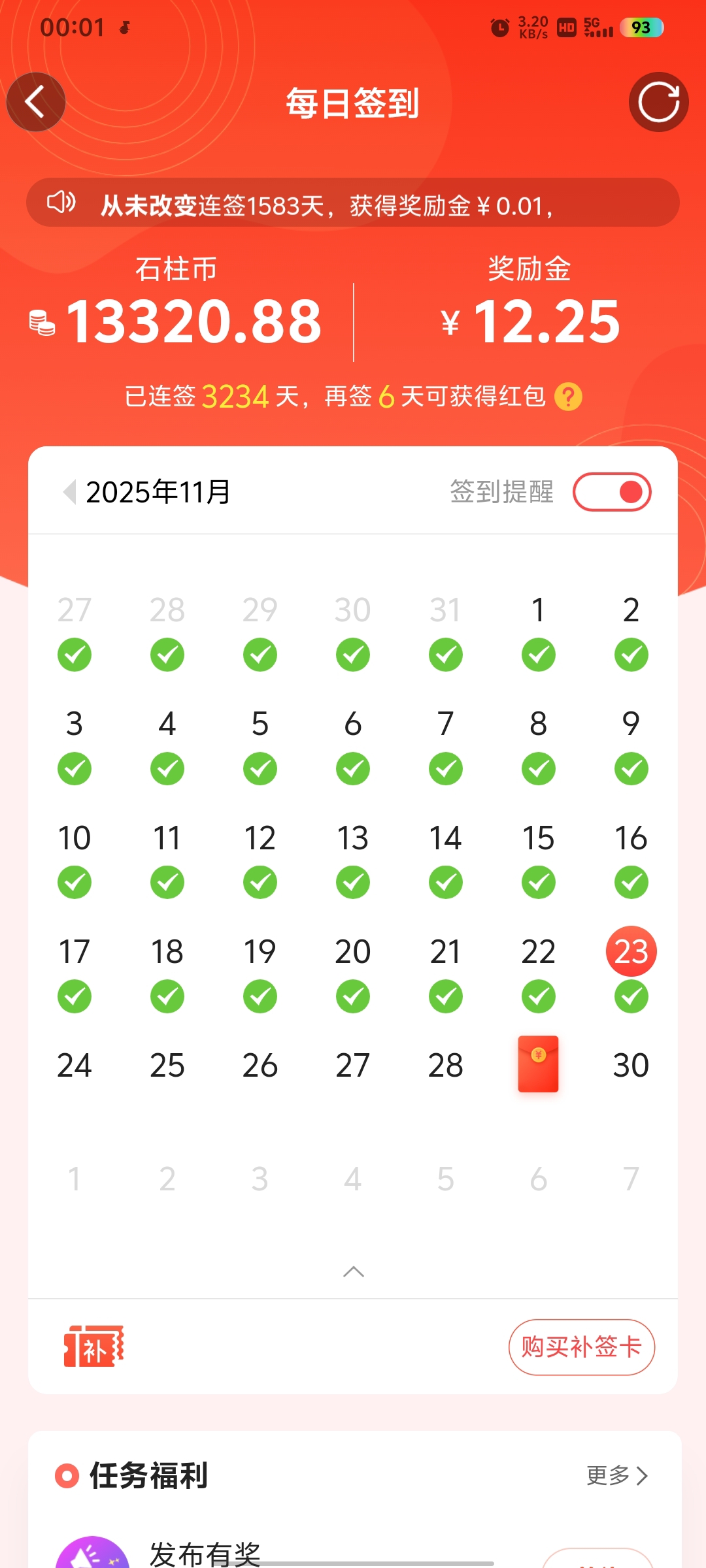706x1568 pixels.
Task: Open the red packet help question mark
Action: tap(568, 397)
